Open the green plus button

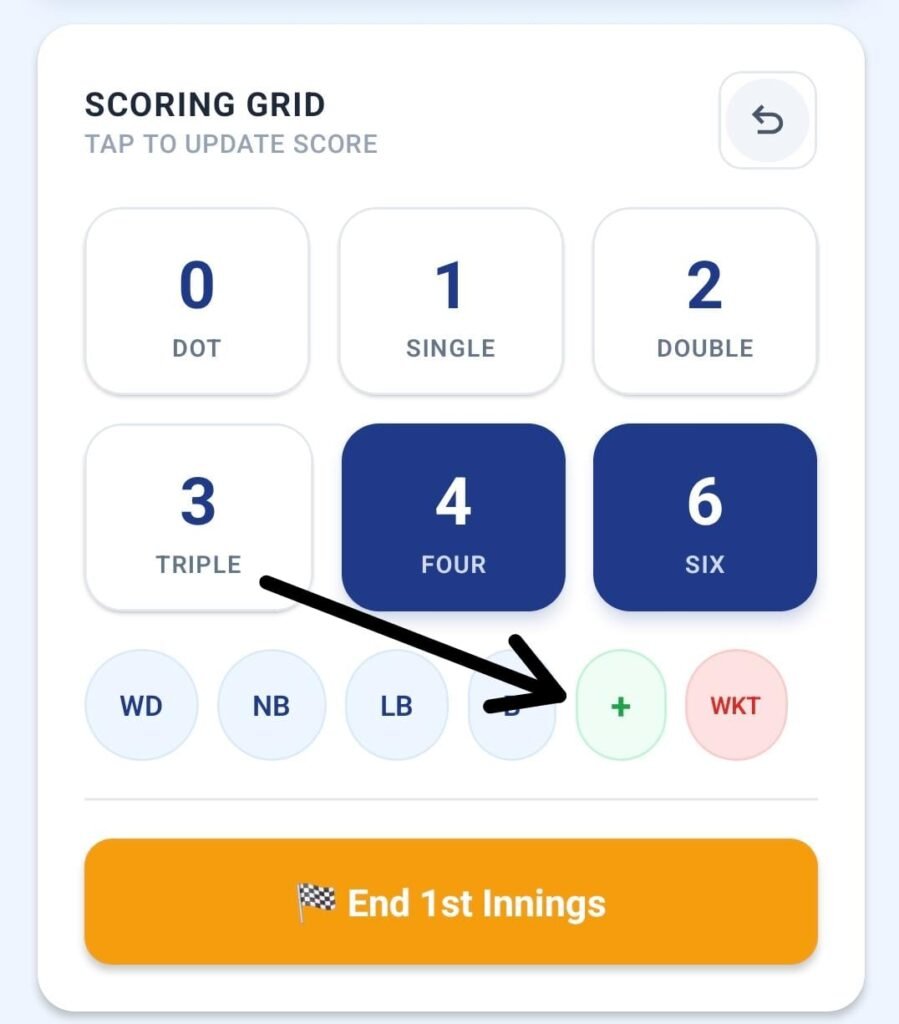tap(621, 706)
